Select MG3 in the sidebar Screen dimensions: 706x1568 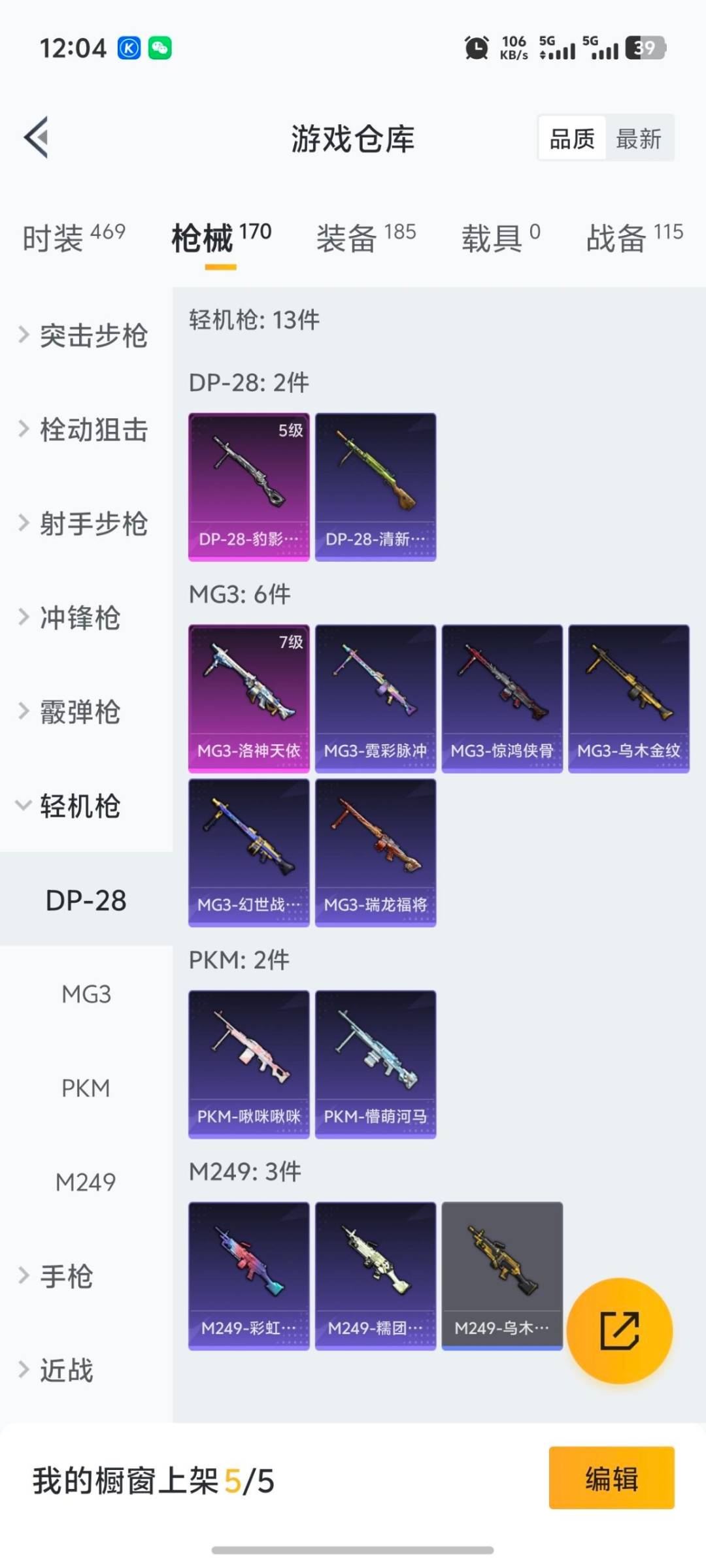point(86,994)
